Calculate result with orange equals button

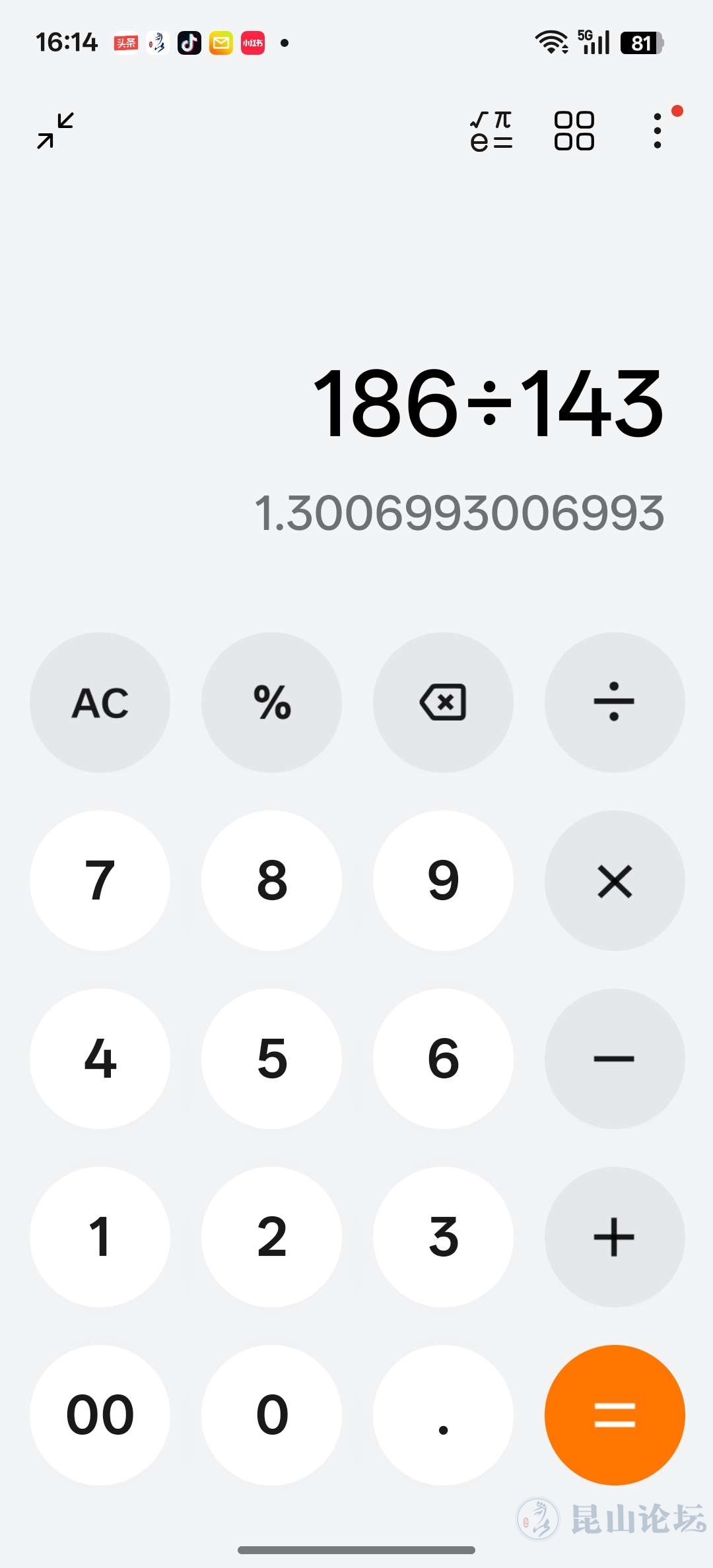tap(614, 1415)
